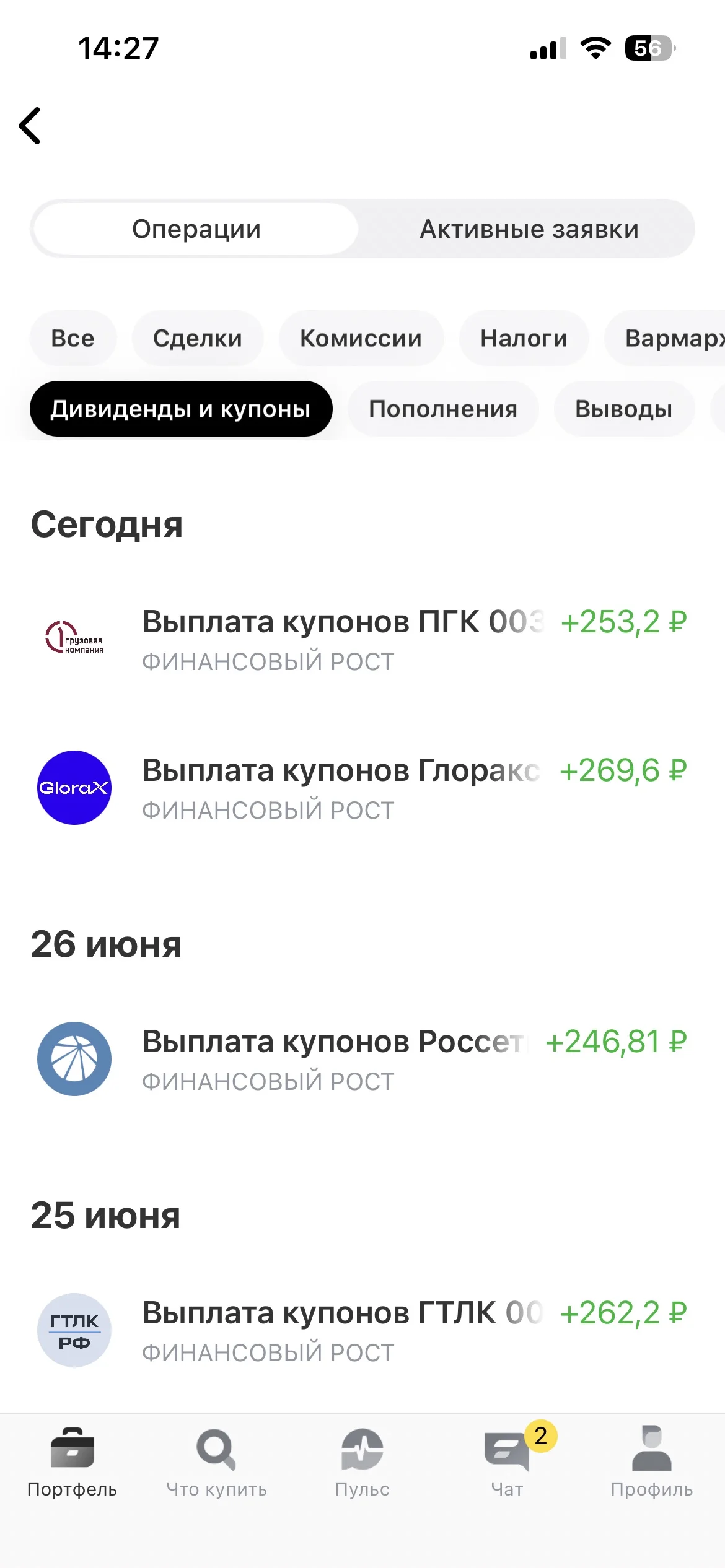Screen dimensions: 725x1568
Task: Filter by Пополнения
Action: (x=443, y=409)
